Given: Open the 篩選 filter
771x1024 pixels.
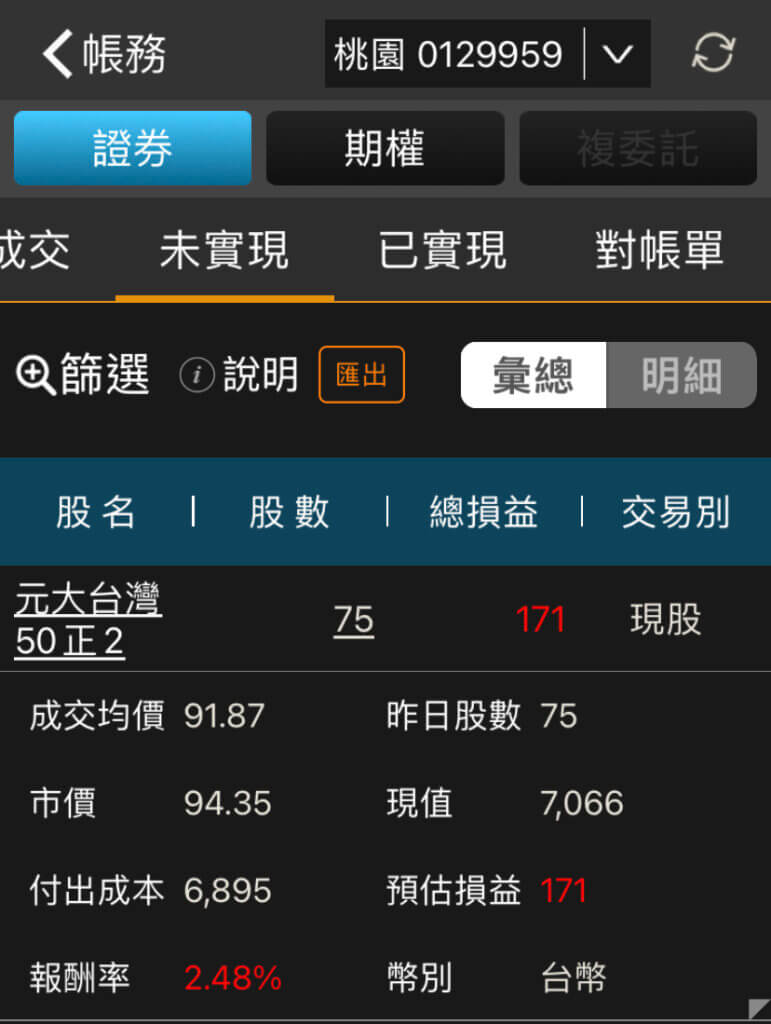Looking at the screenshot, I should [x=83, y=375].
